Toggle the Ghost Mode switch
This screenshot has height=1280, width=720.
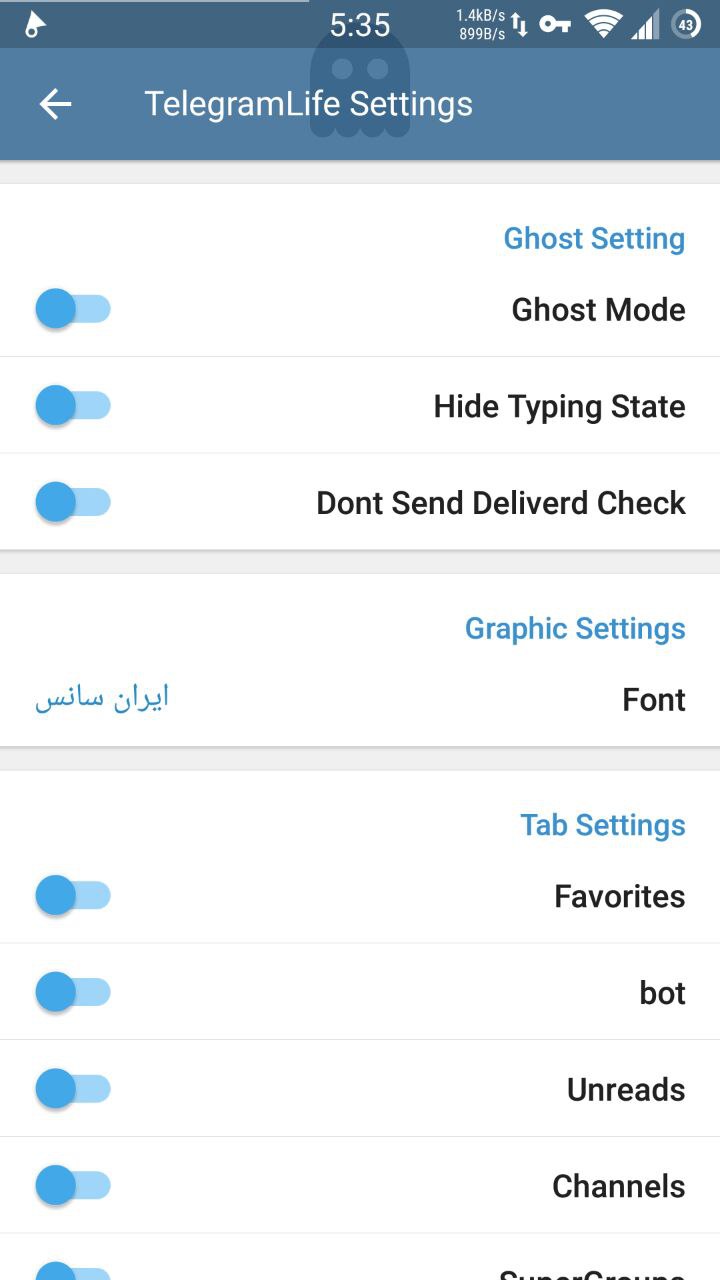tap(72, 309)
